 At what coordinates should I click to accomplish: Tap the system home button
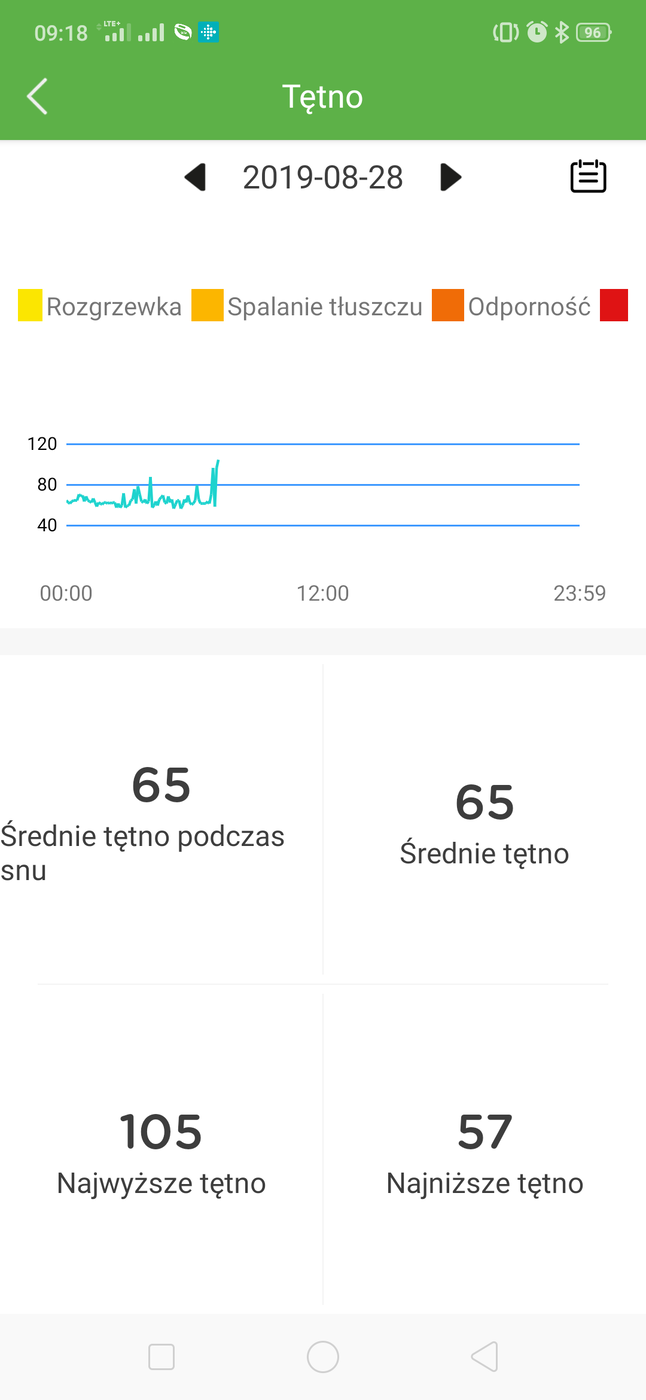323,1357
